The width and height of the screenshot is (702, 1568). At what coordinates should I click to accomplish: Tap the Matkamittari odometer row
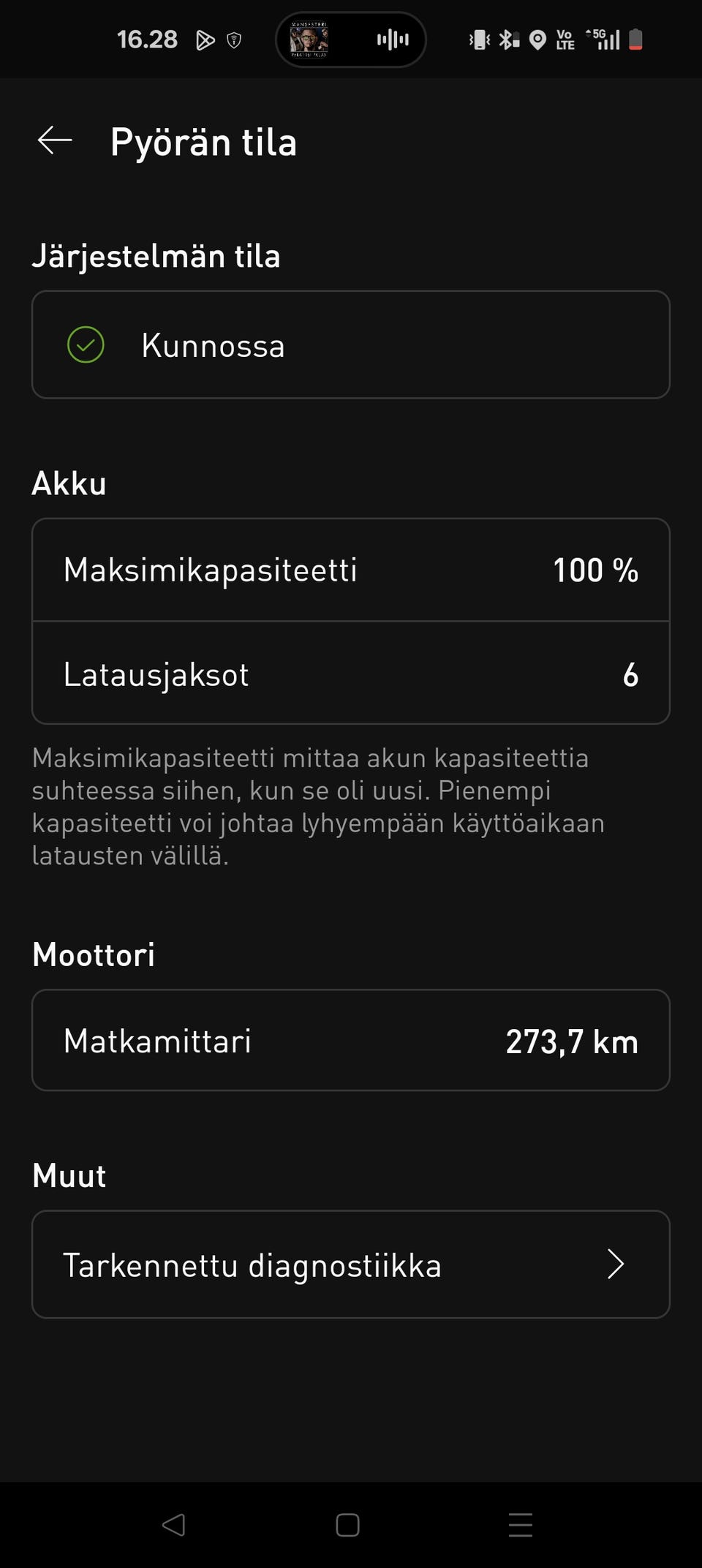pos(351,1041)
